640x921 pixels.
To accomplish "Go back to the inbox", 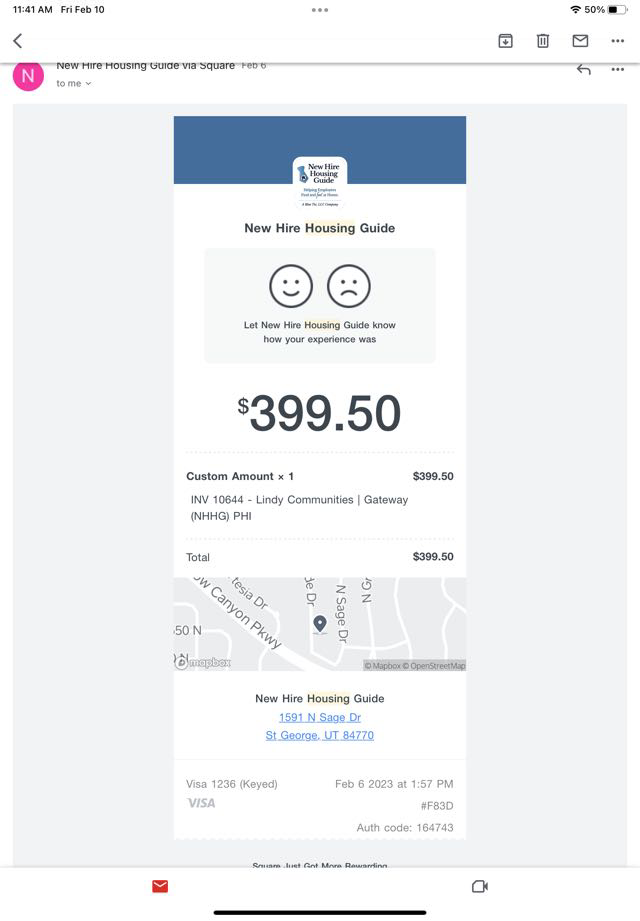I will [x=18, y=41].
